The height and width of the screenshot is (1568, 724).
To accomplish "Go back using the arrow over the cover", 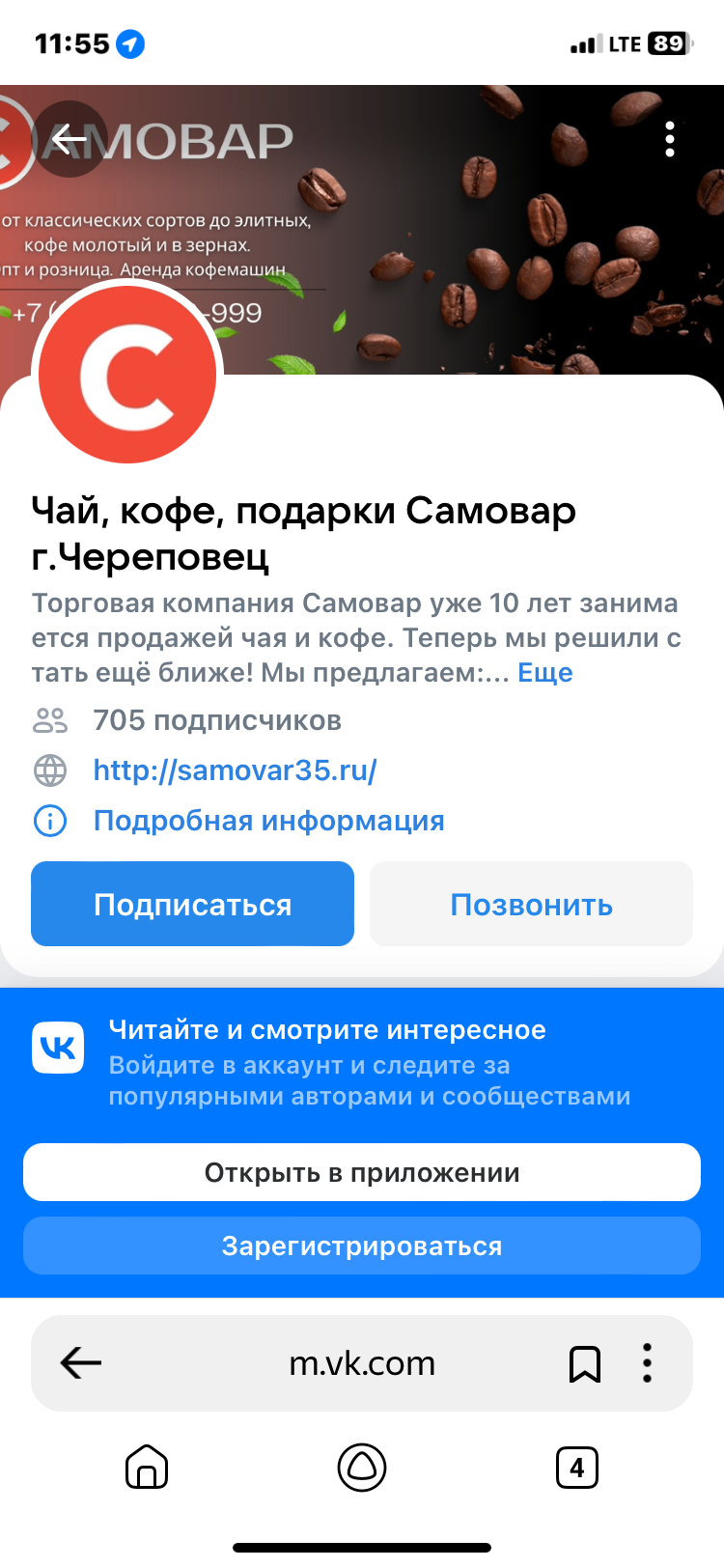I will (70, 140).
